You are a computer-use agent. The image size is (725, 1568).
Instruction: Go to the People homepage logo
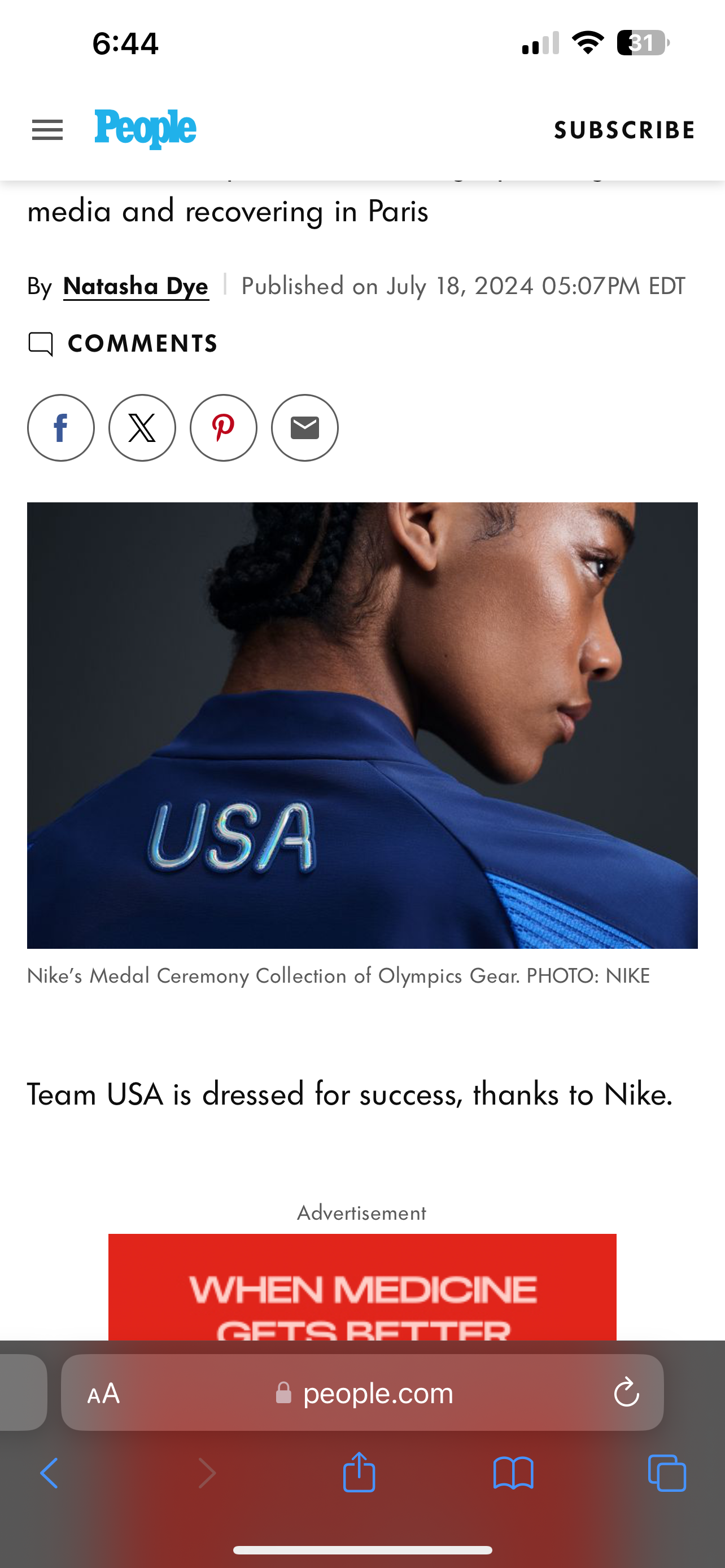[145, 129]
